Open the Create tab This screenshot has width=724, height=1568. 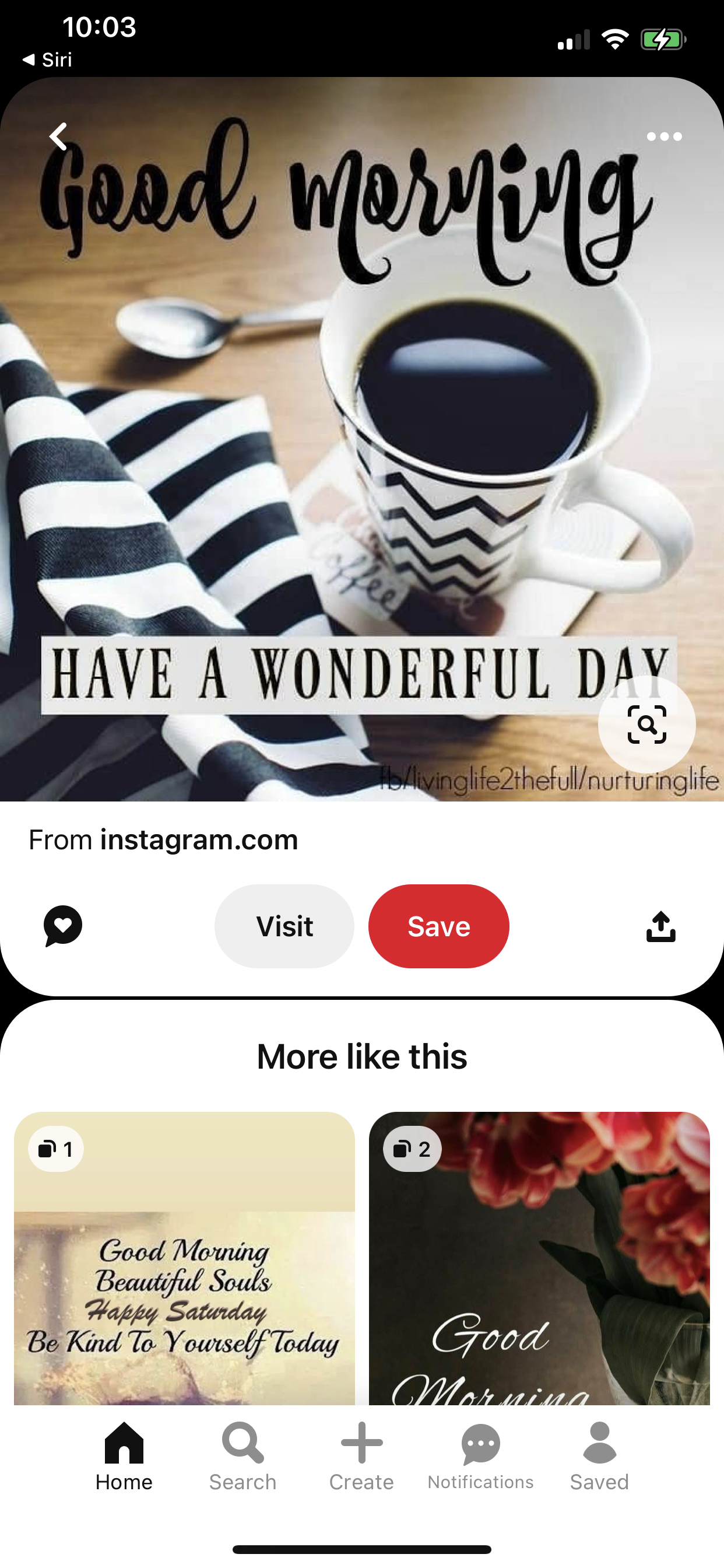(361, 1456)
